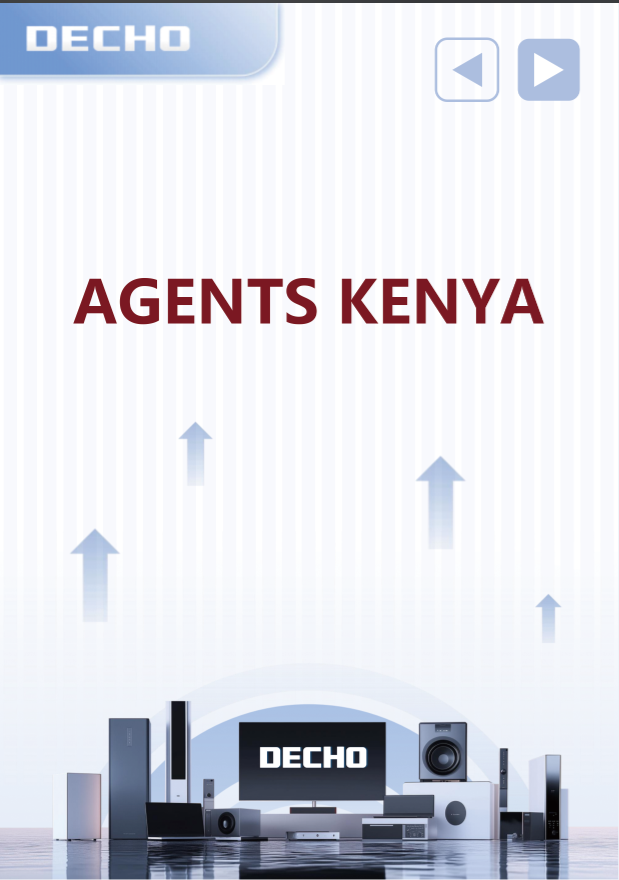The width and height of the screenshot is (619, 880).
Task: Go to the previous page arrow
Action: coord(467,70)
